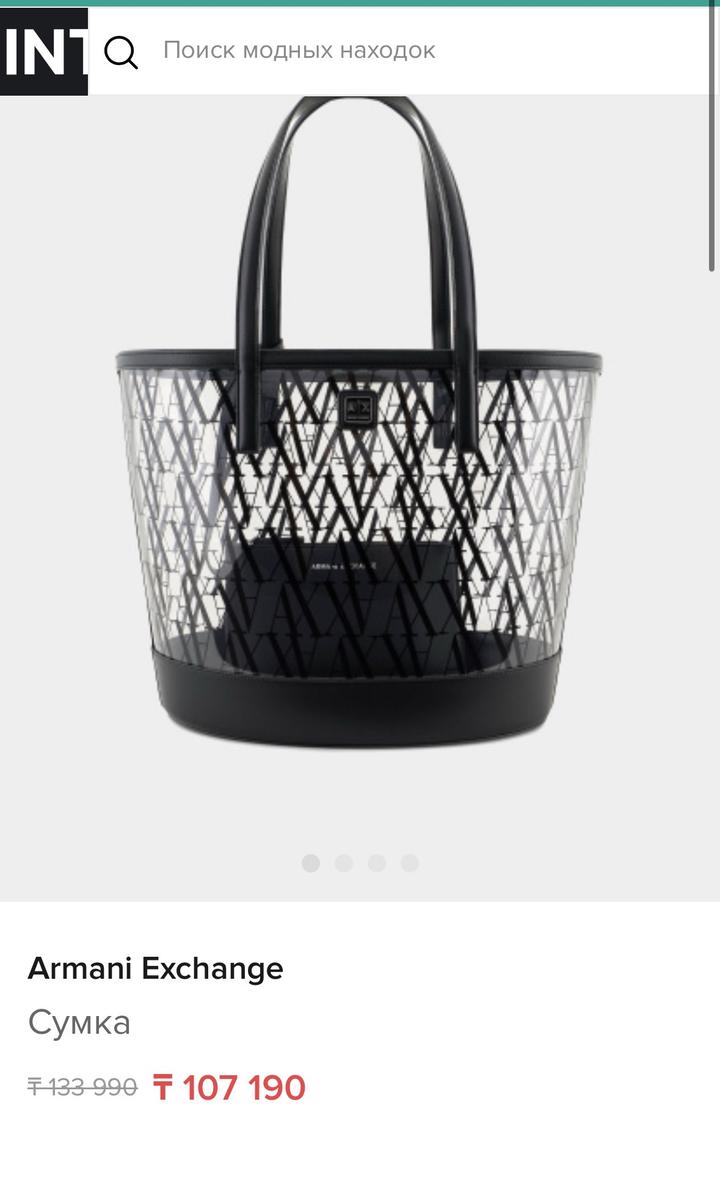
Task: Open the Armani Exchange brand page
Action: point(155,968)
